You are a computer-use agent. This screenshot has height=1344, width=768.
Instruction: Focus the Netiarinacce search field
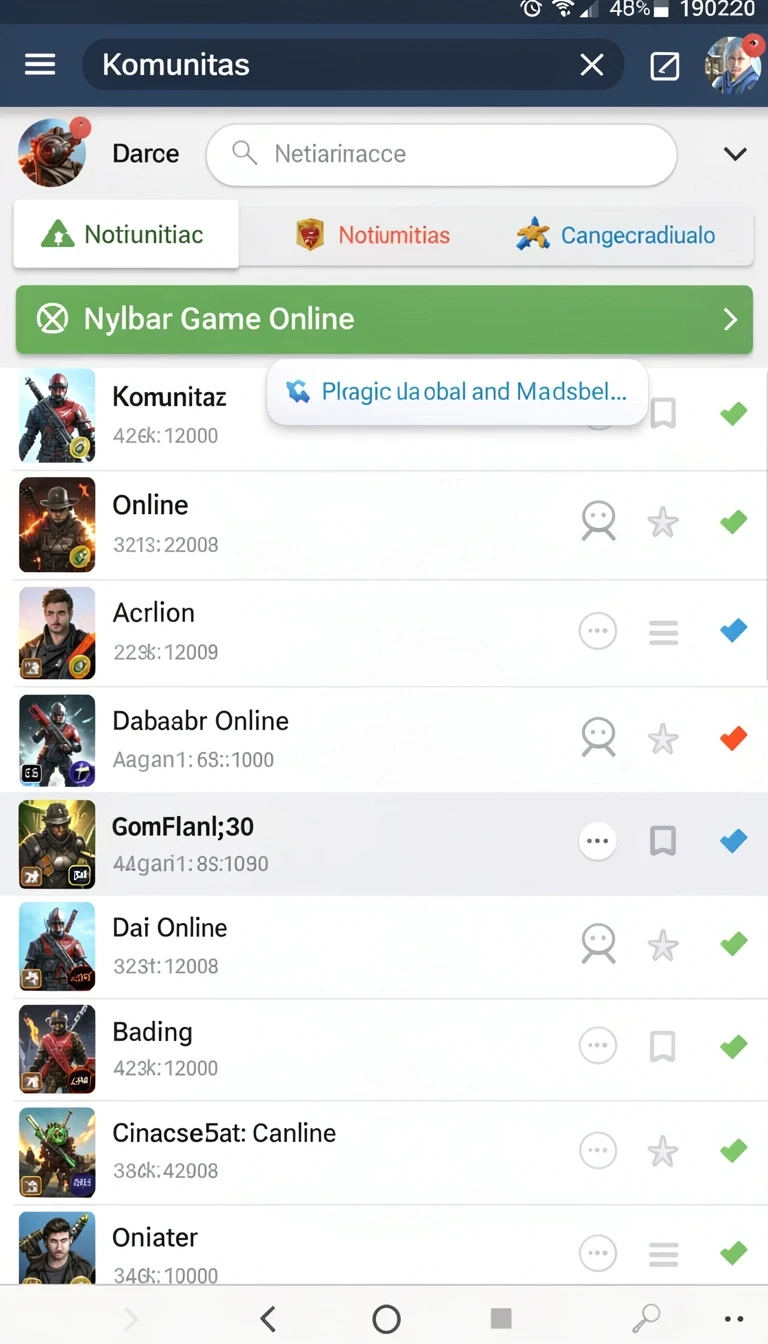coord(441,154)
